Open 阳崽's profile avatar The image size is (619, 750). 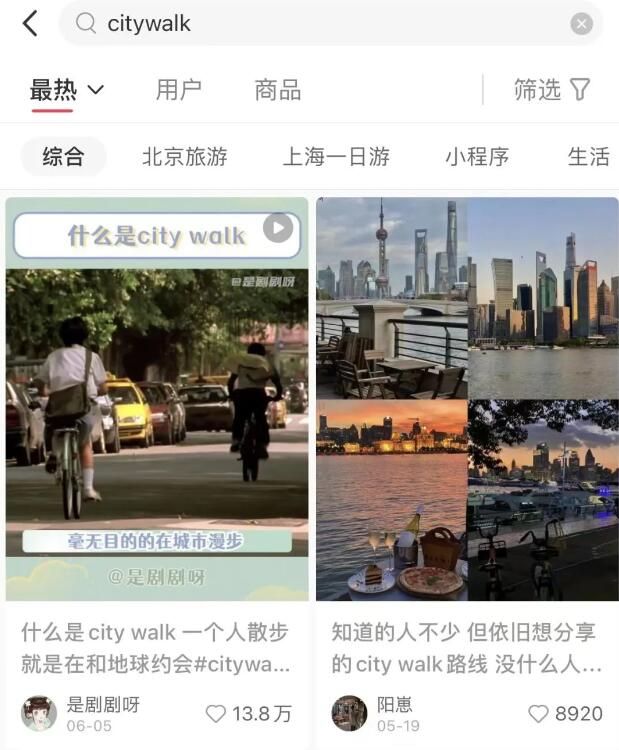(349, 713)
